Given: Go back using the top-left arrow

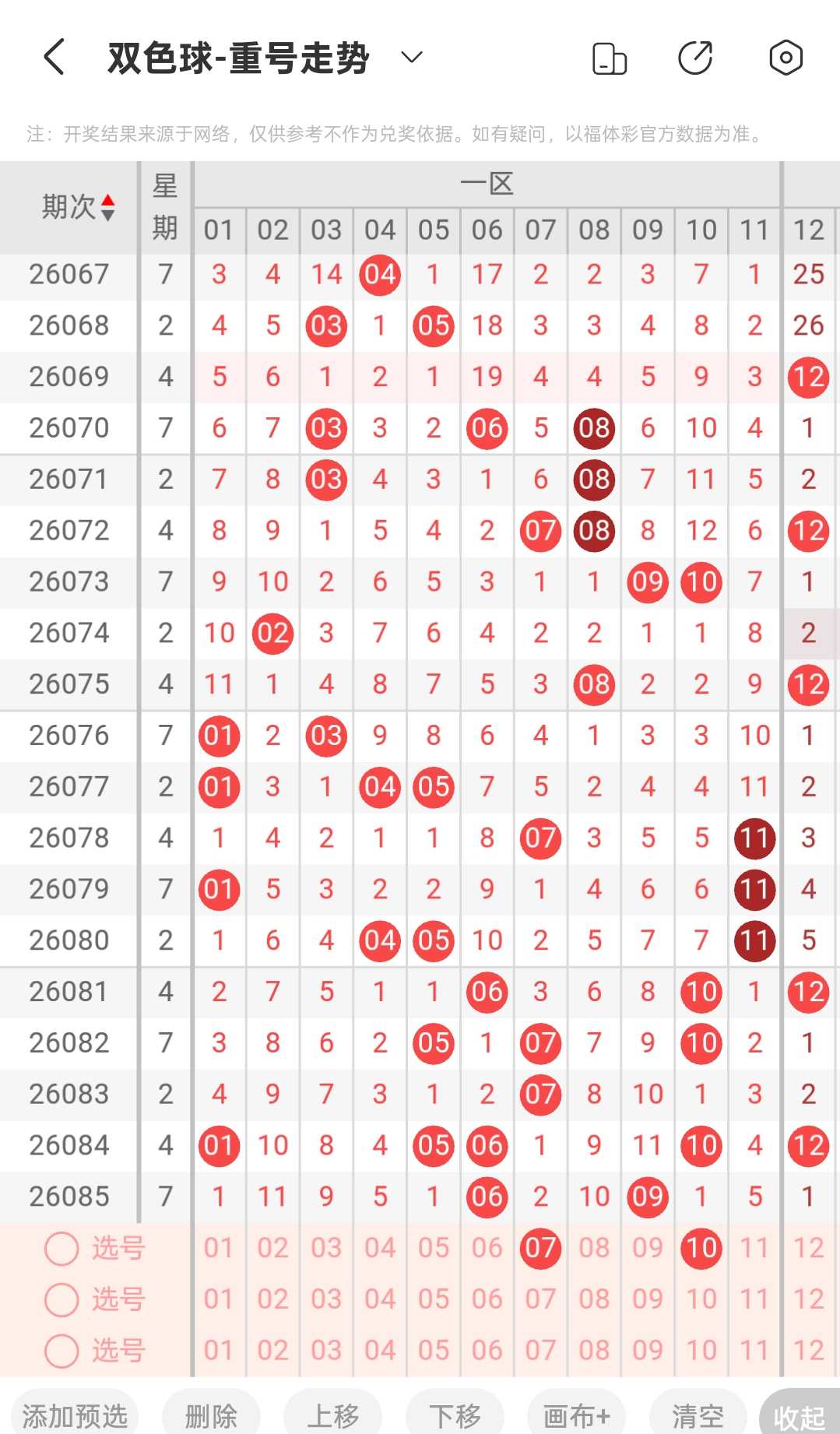Looking at the screenshot, I should pyautogui.click(x=54, y=58).
